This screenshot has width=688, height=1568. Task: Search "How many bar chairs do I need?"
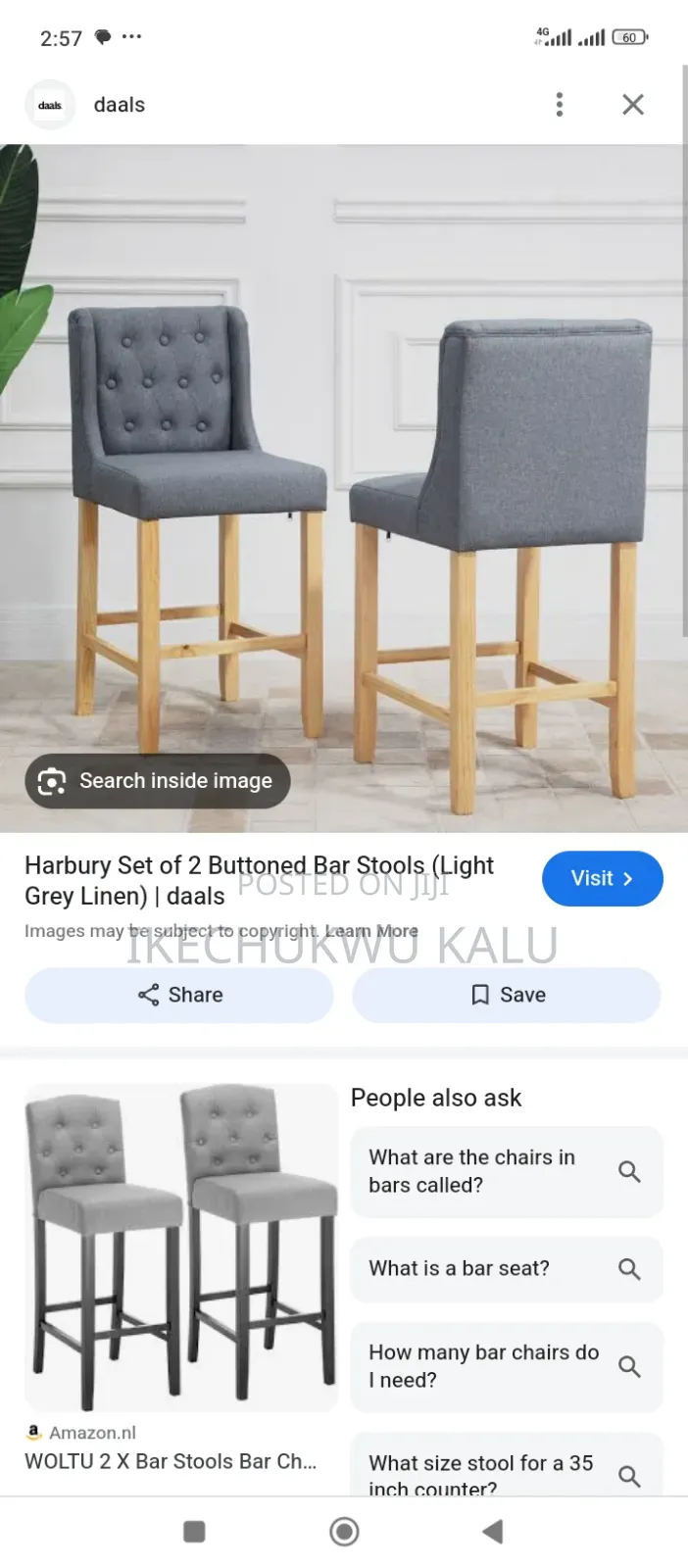point(507,1366)
